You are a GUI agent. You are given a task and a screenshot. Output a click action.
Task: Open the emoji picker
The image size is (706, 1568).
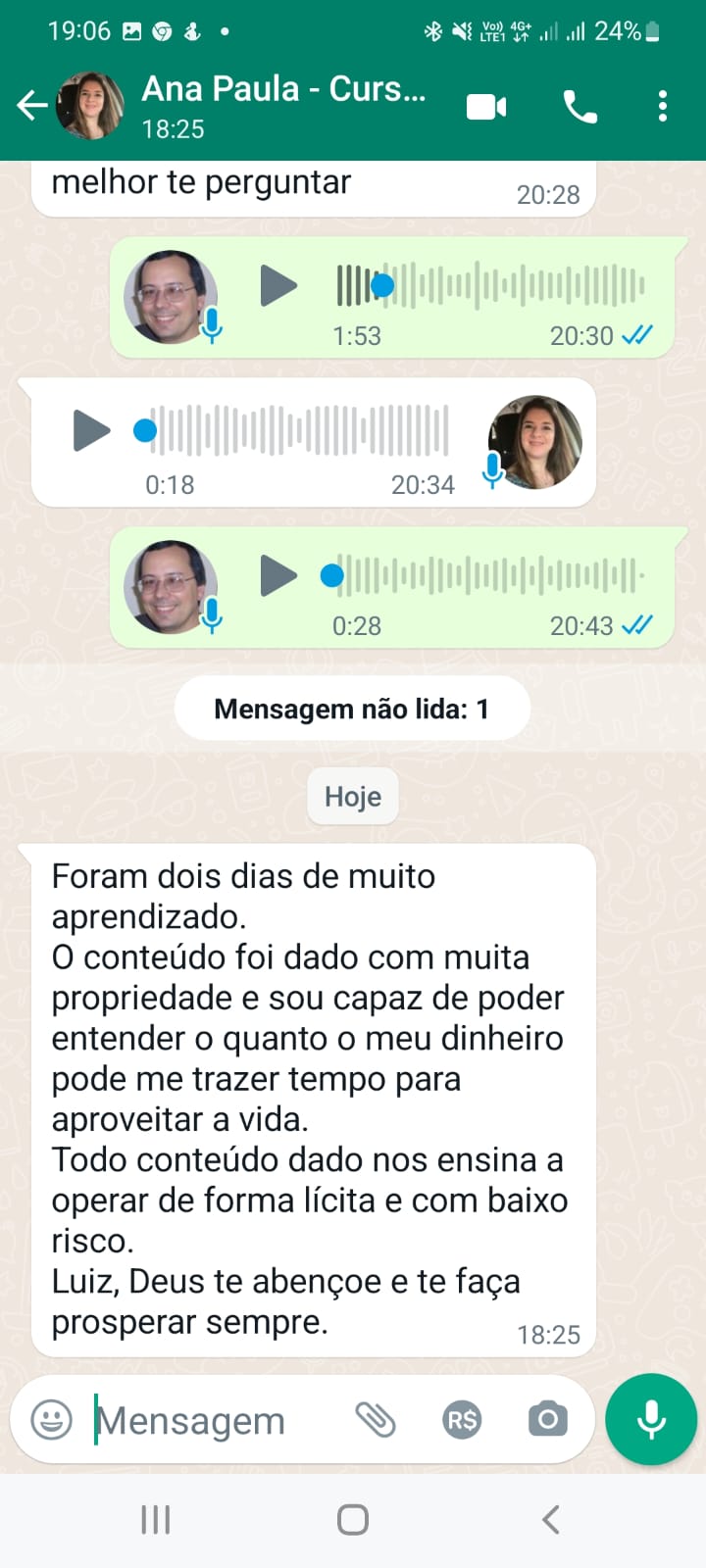pyautogui.click(x=52, y=1419)
